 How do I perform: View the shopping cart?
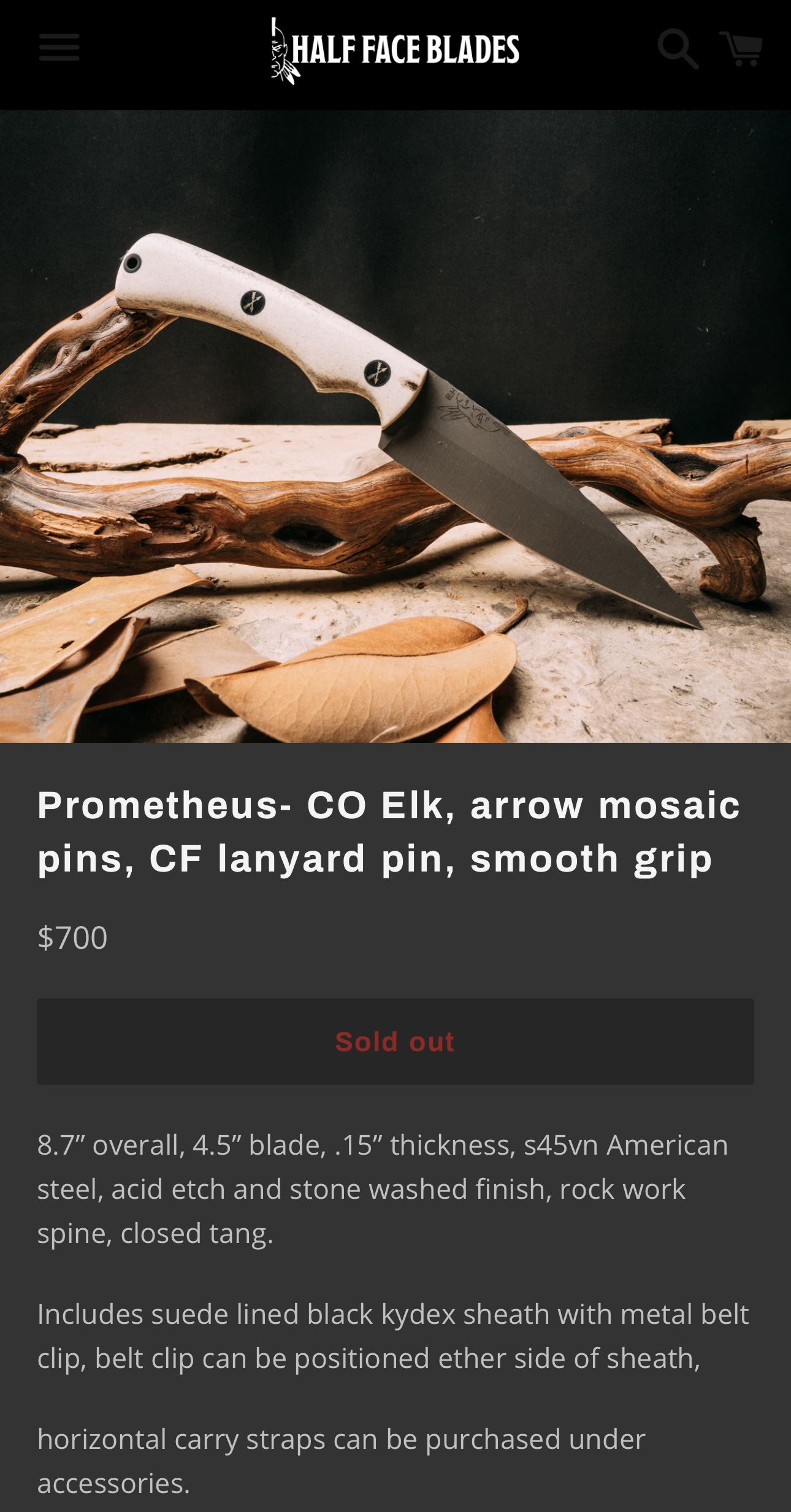741,48
